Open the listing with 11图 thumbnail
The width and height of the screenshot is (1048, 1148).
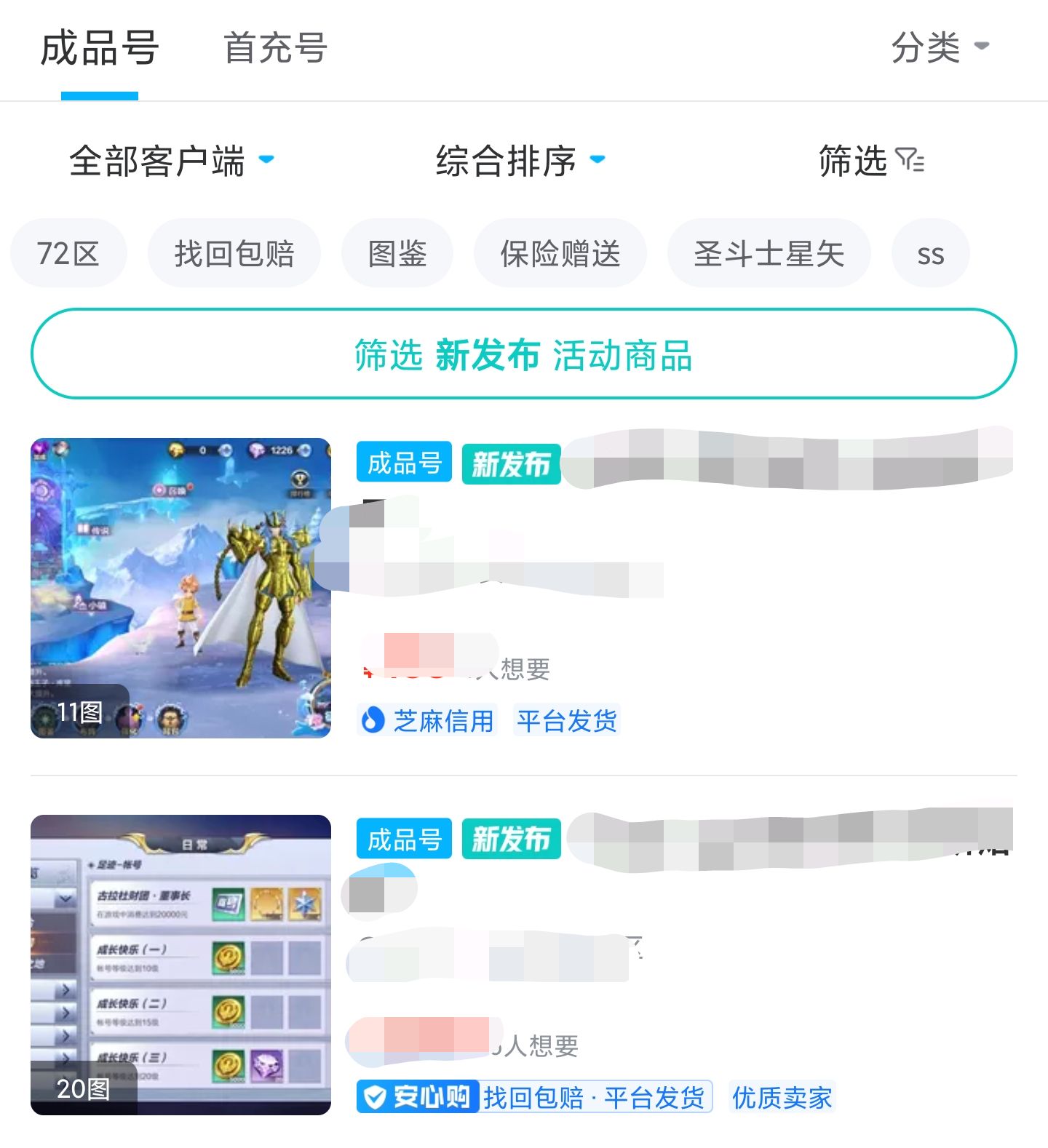click(x=180, y=588)
